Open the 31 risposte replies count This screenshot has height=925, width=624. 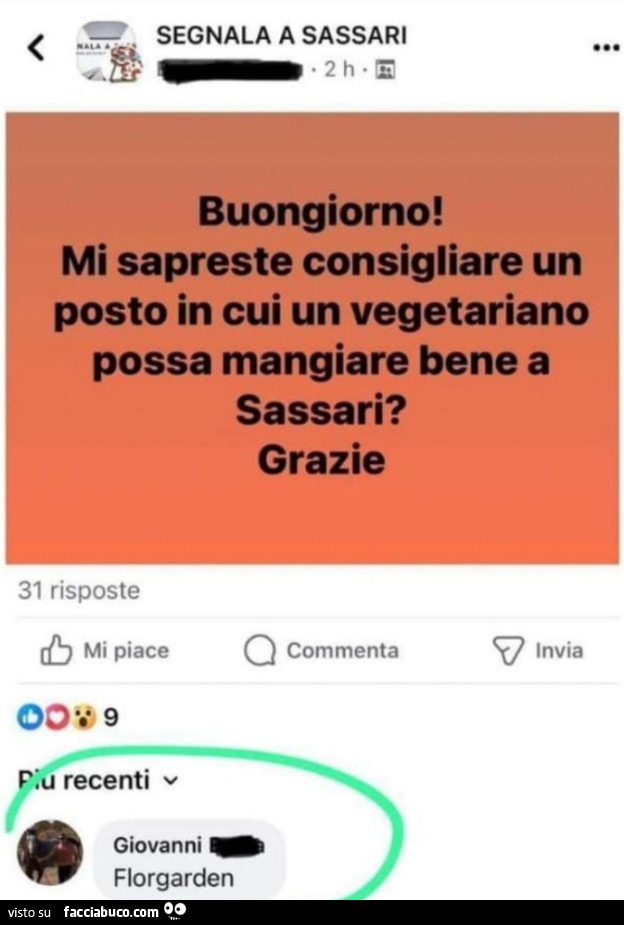coord(79,591)
